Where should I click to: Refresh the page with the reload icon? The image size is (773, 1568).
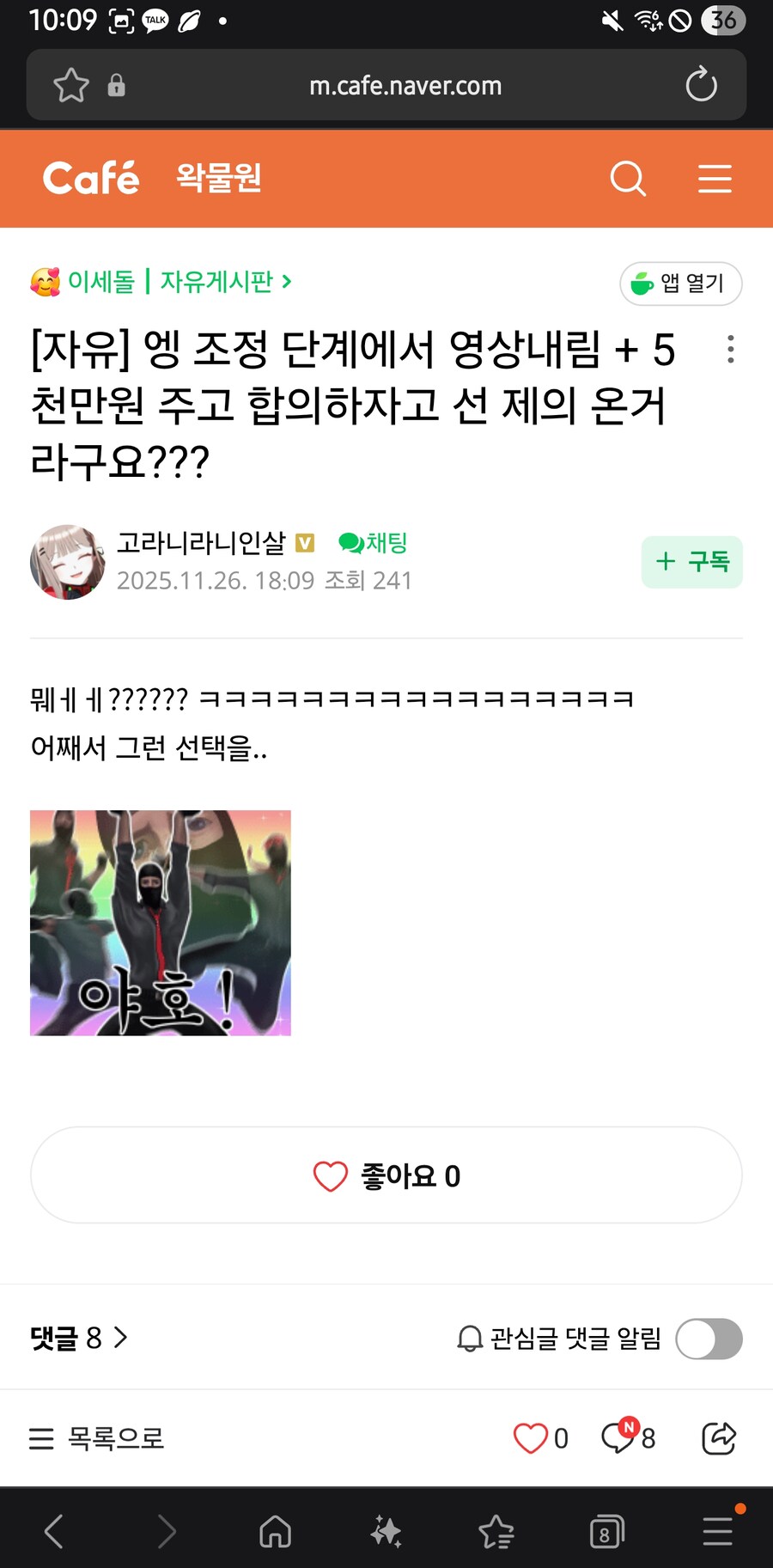pos(702,85)
